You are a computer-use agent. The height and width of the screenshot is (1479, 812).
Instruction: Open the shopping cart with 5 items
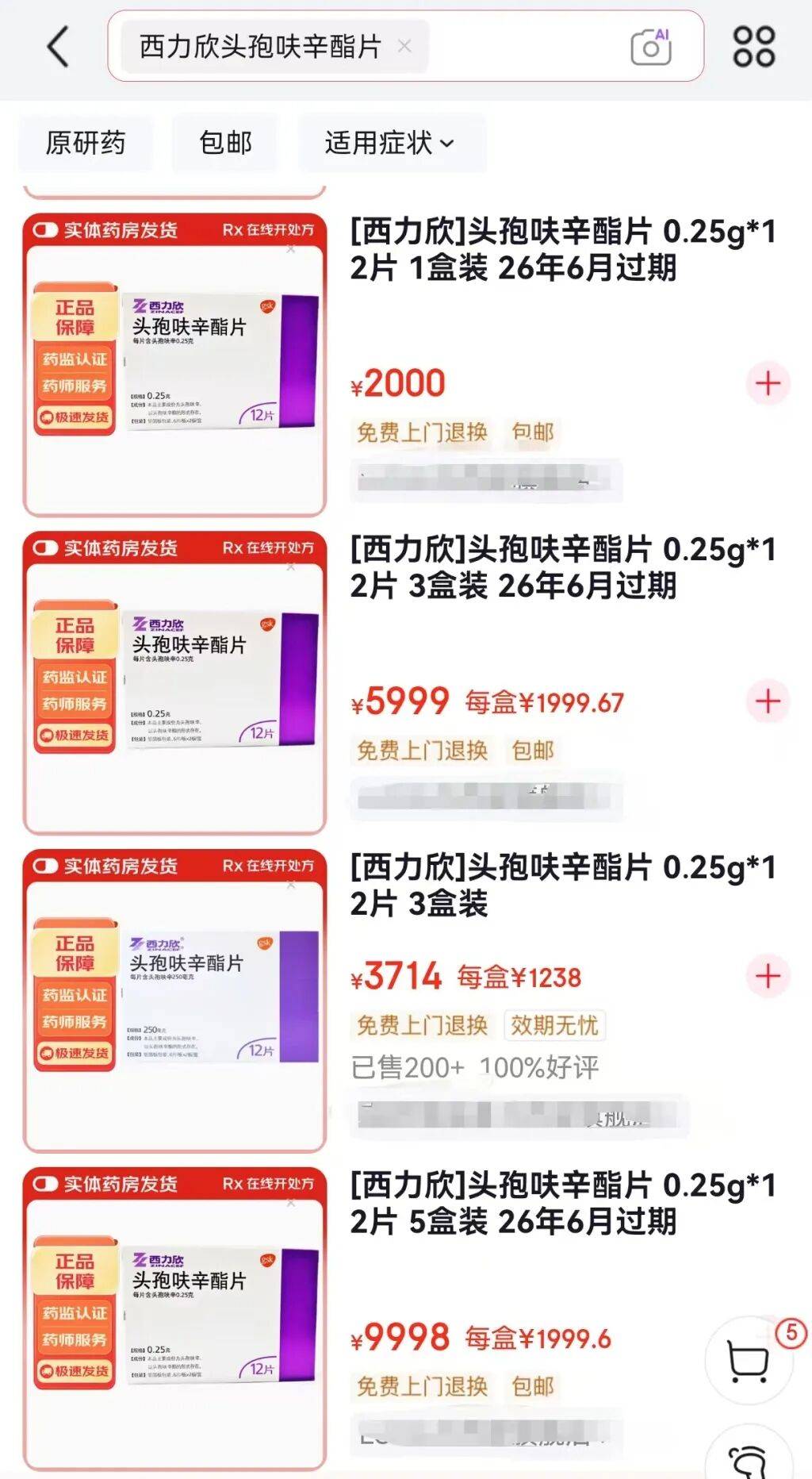click(x=749, y=1362)
